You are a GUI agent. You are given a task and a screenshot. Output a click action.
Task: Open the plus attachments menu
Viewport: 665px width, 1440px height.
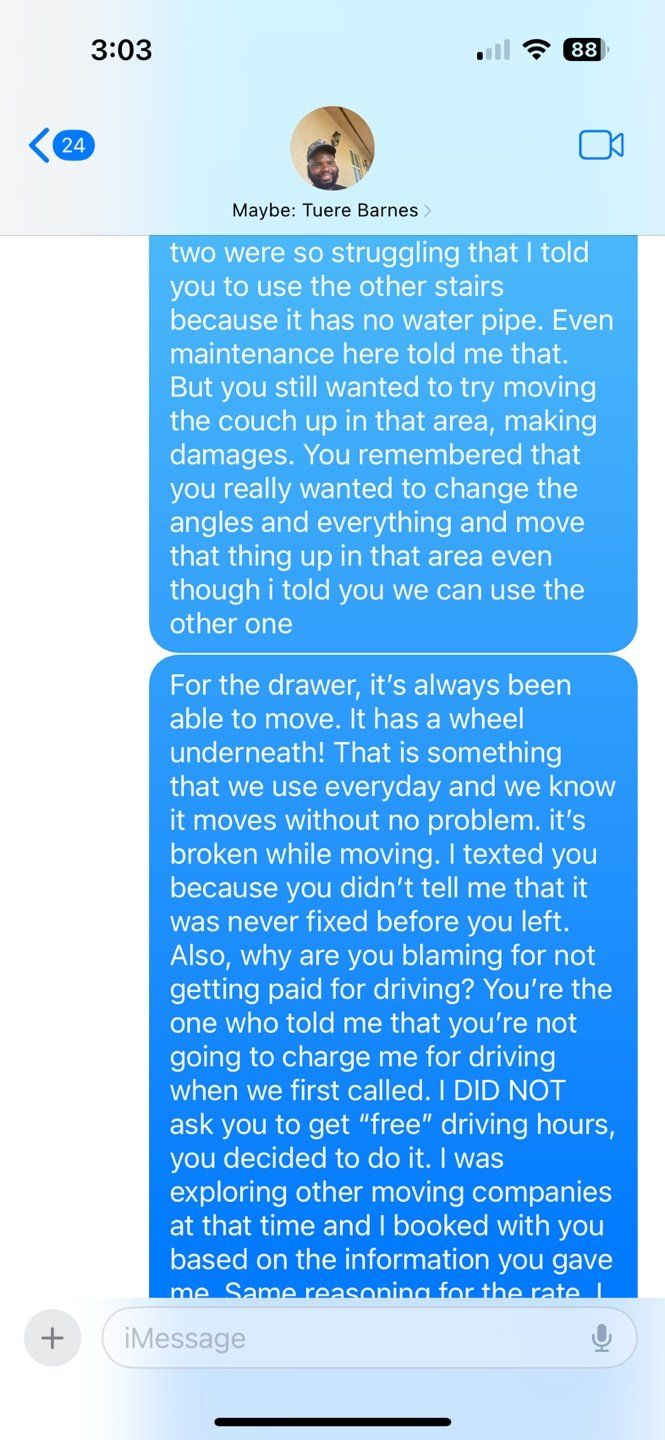52,1338
